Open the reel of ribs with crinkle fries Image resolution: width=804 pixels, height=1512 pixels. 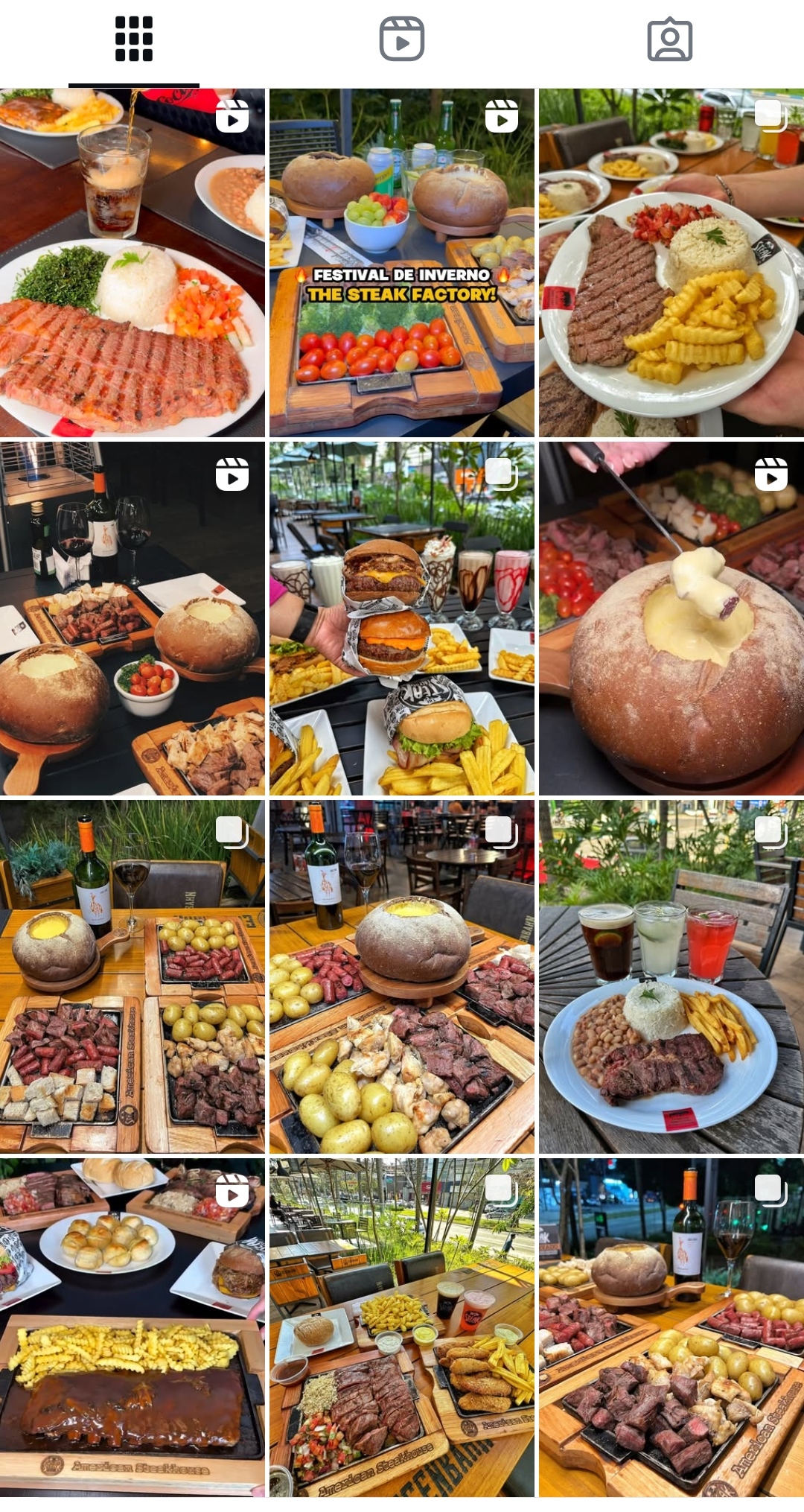coord(133,1327)
